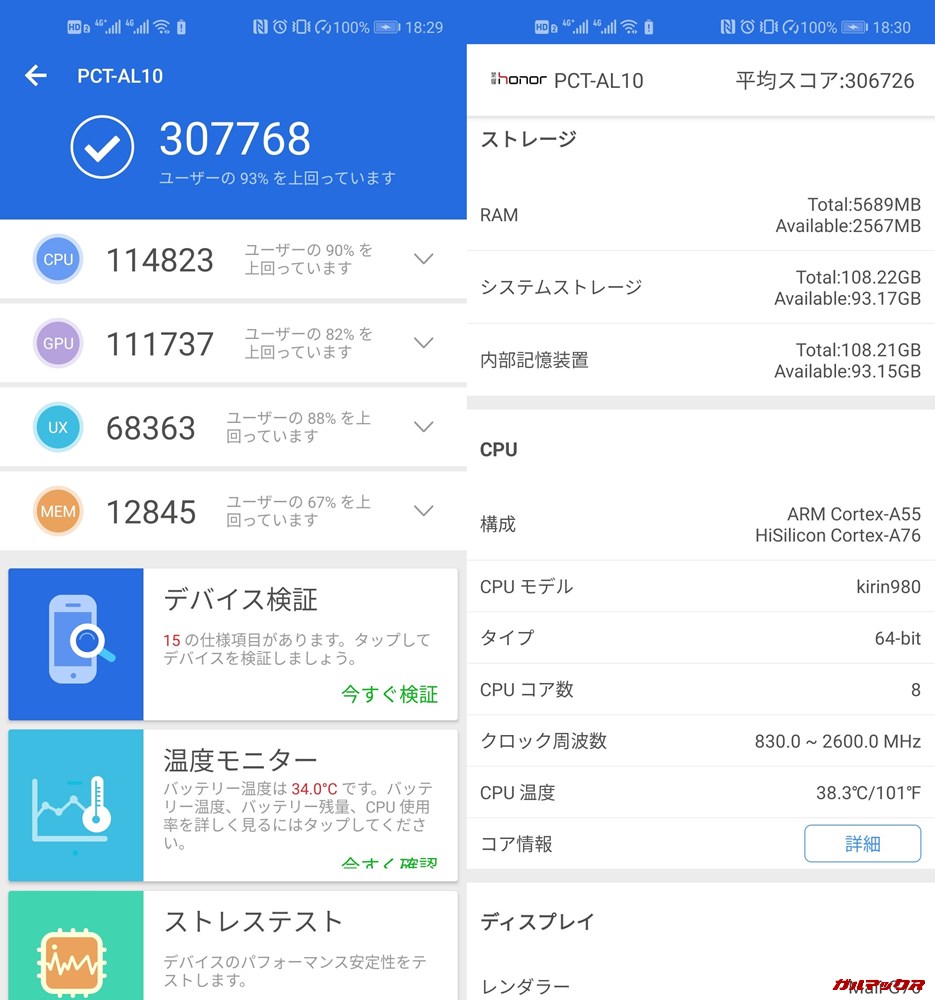Expand the GPU score details chevron
This screenshot has height=1000, width=935.
tap(423, 343)
